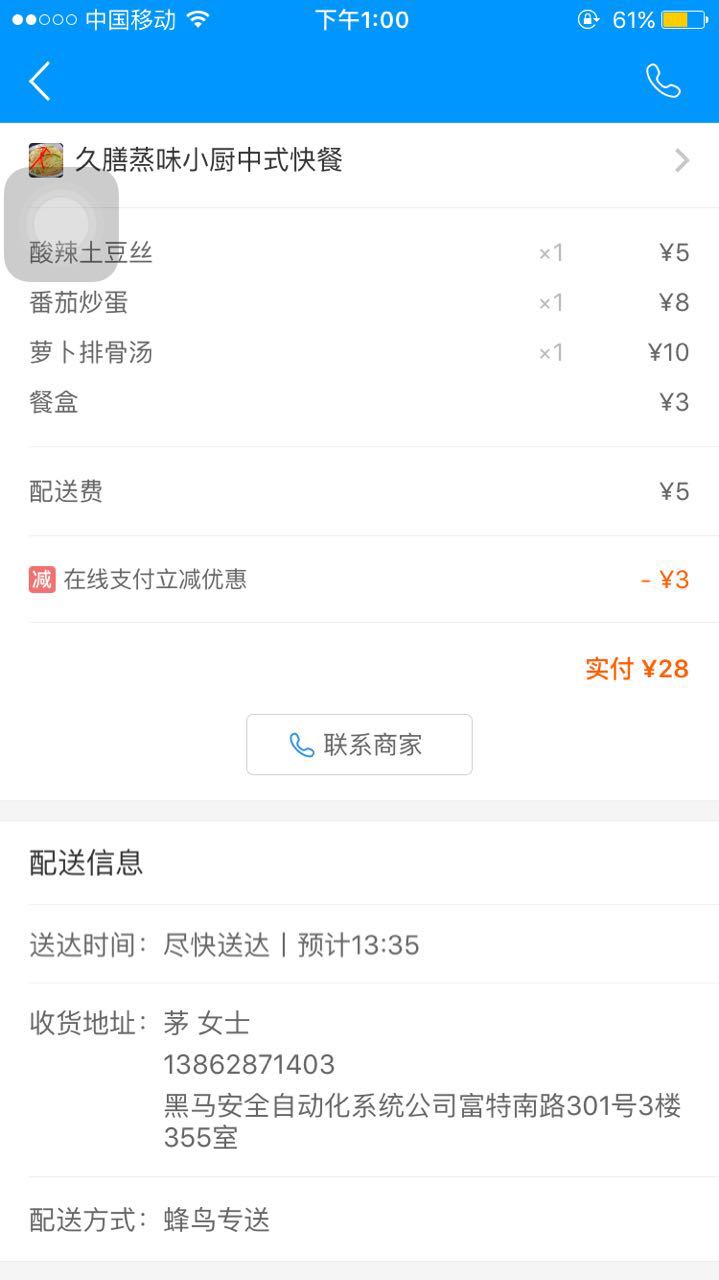Viewport: 719px width, 1280px height.
Task: Tap the AssistiveTouch floating button
Action: pyautogui.click(x=62, y=224)
